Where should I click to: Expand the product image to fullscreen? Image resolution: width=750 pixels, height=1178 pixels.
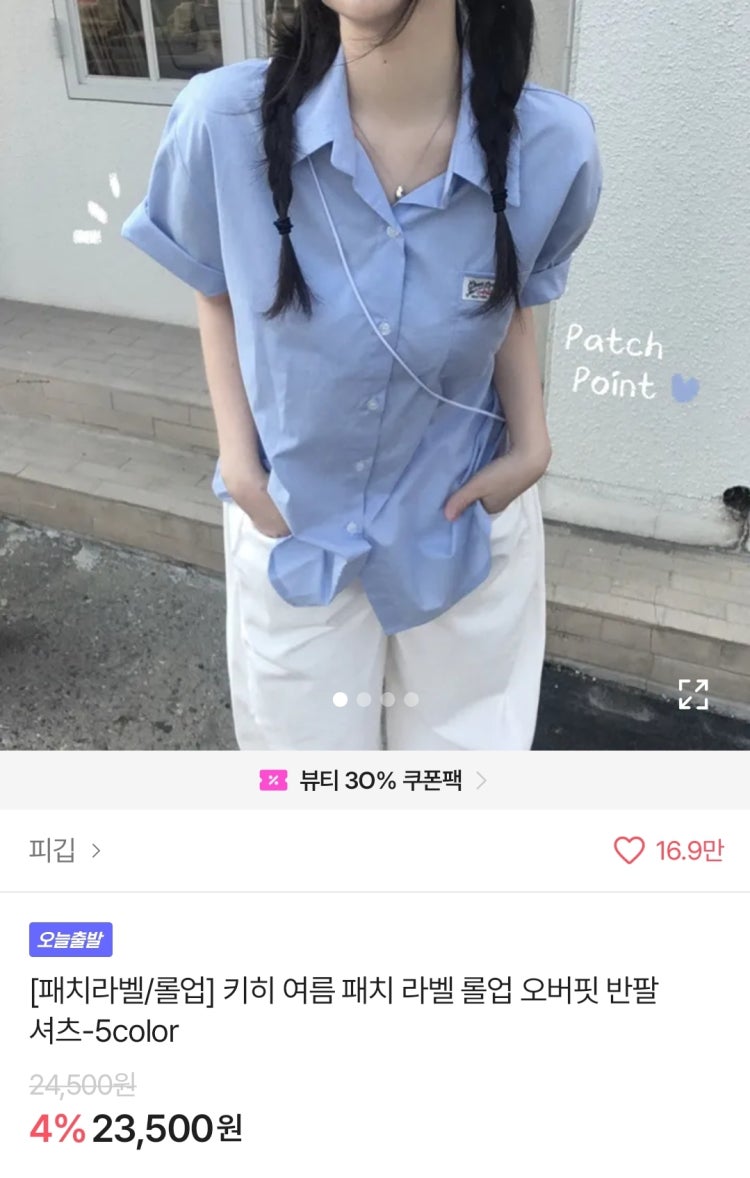click(x=693, y=694)
